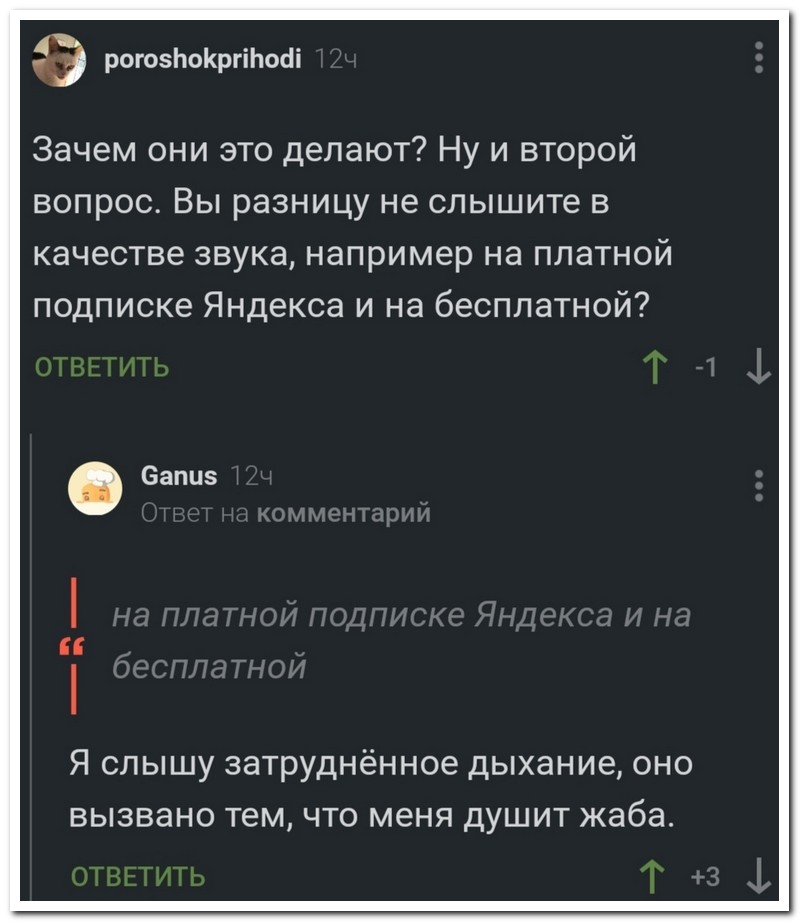Open Ganus's profile avatar

(x=95, y=488)
